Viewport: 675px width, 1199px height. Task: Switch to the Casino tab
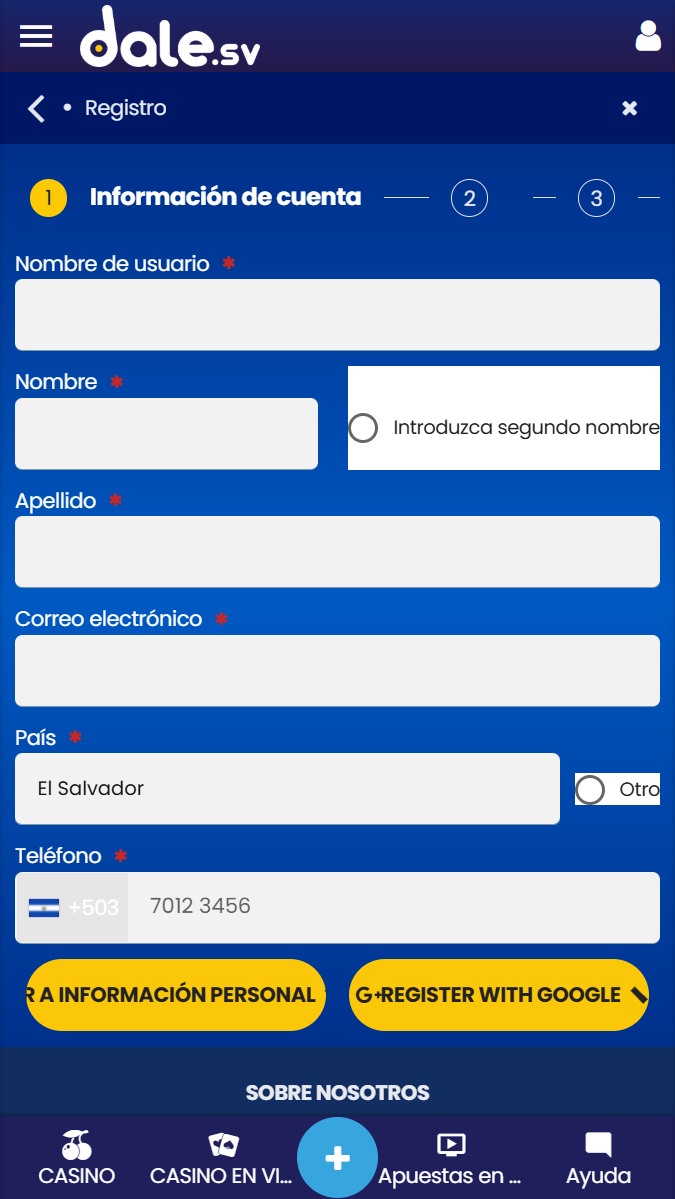click(x=77, y=1158)
